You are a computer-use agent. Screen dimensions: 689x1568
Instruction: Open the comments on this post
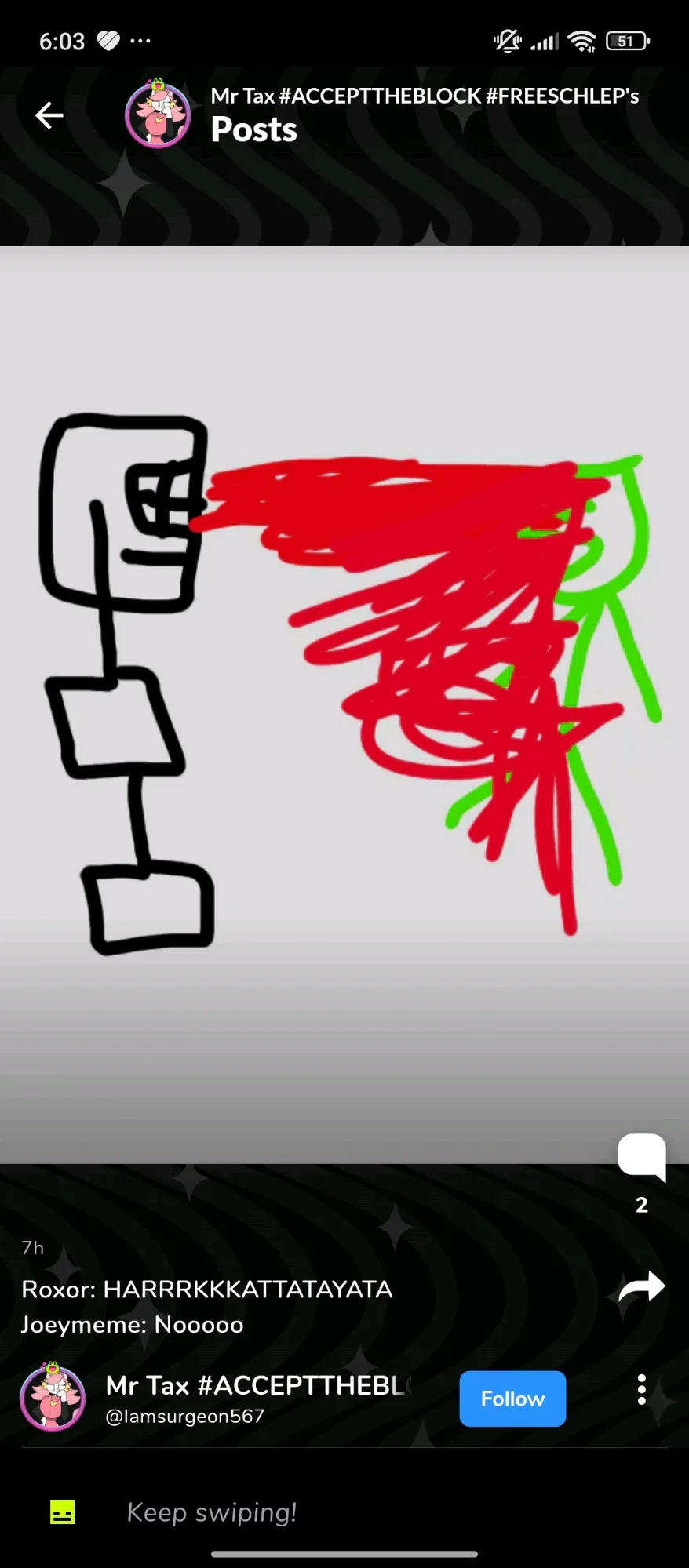(x=641, y=1158)
